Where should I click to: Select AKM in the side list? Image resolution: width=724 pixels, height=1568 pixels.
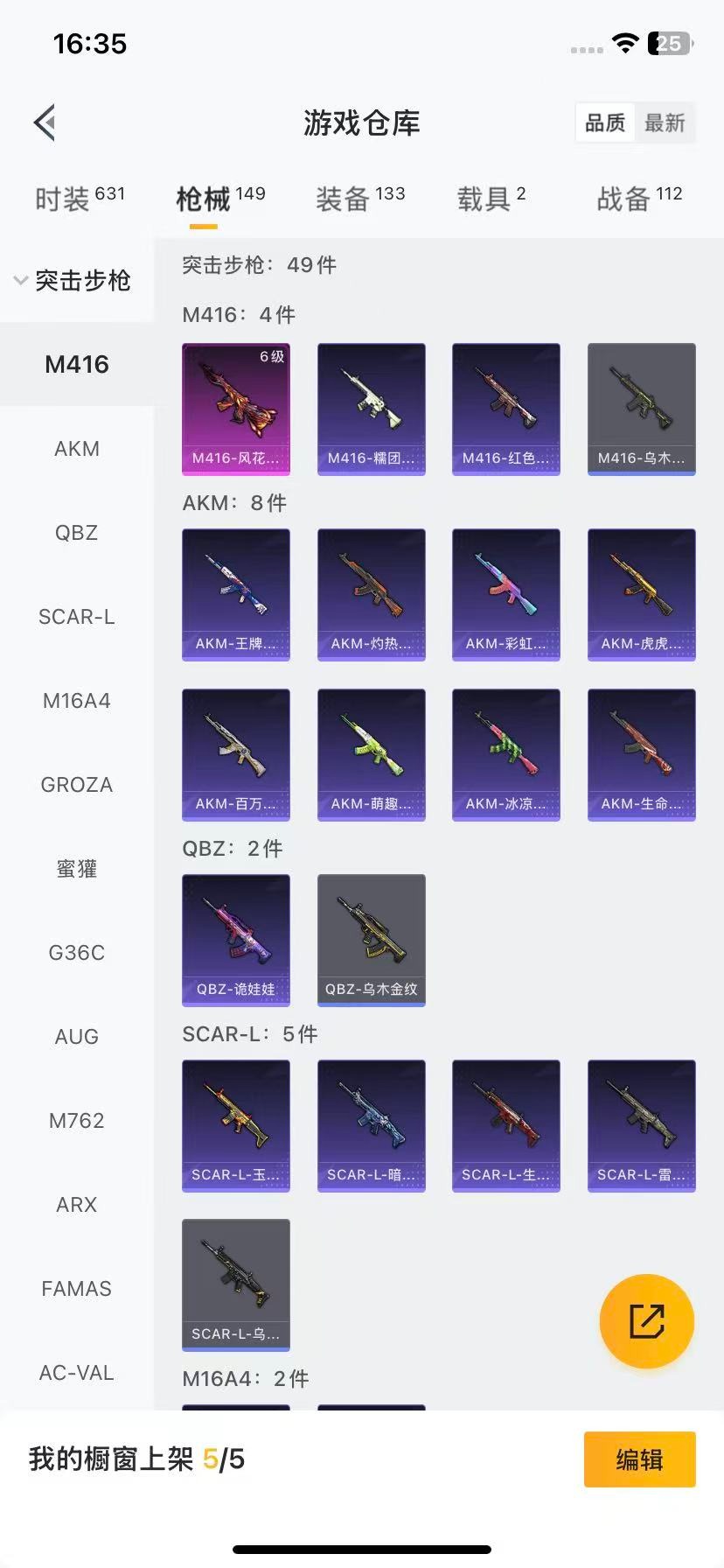click(77, 449)
